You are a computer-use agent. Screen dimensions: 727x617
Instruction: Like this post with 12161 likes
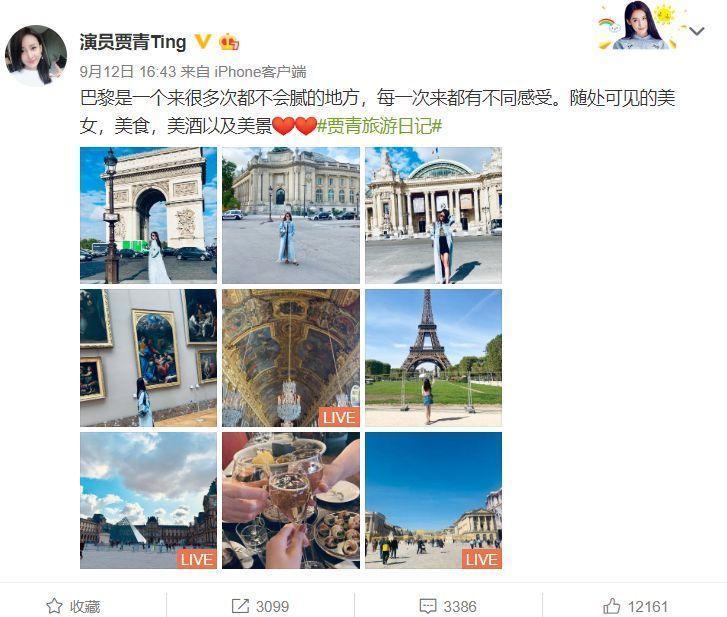click(x=635, y=606)
